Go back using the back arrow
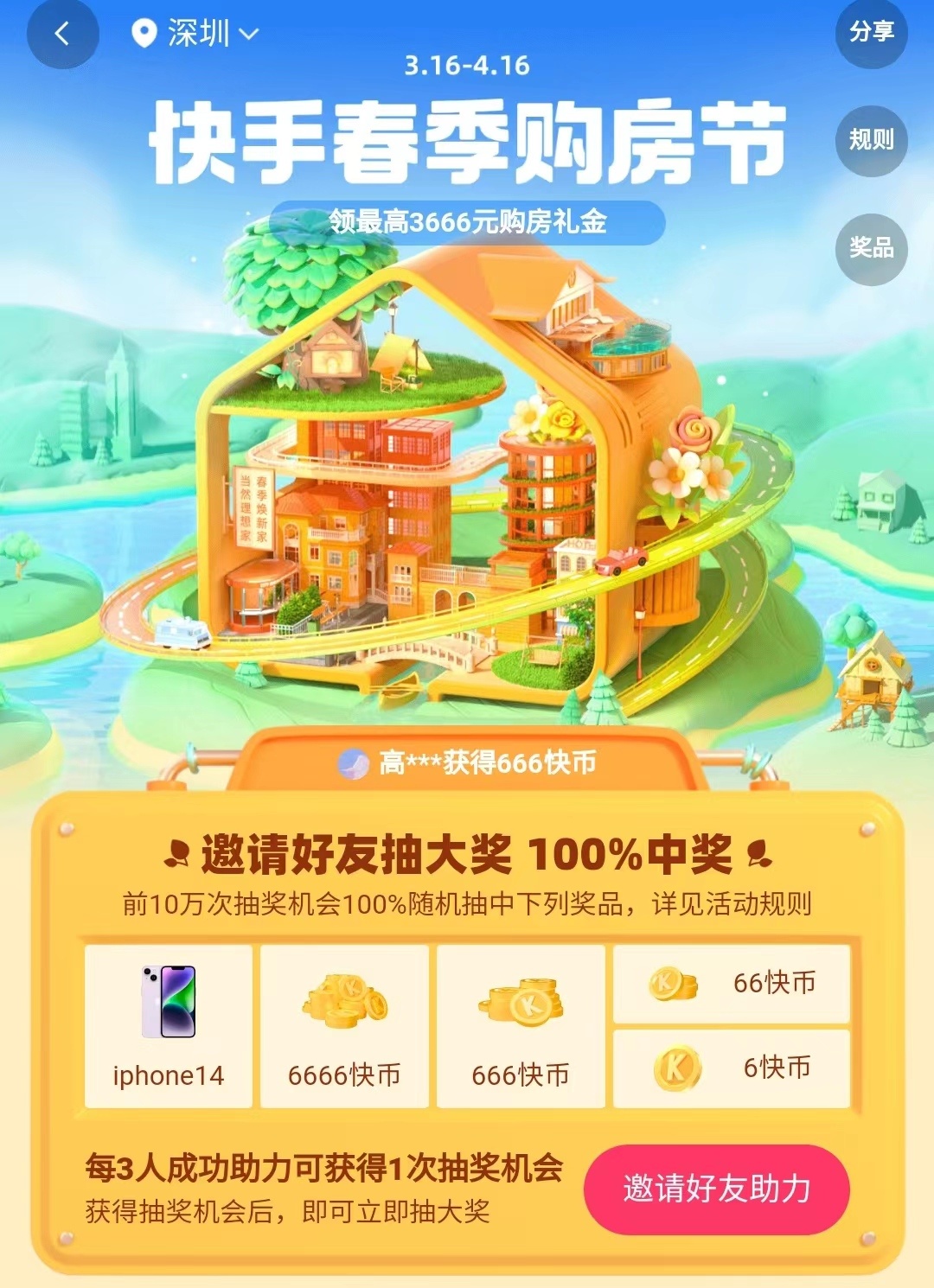This screenshot has width=934, height=1288. click(x=62, y=34)
